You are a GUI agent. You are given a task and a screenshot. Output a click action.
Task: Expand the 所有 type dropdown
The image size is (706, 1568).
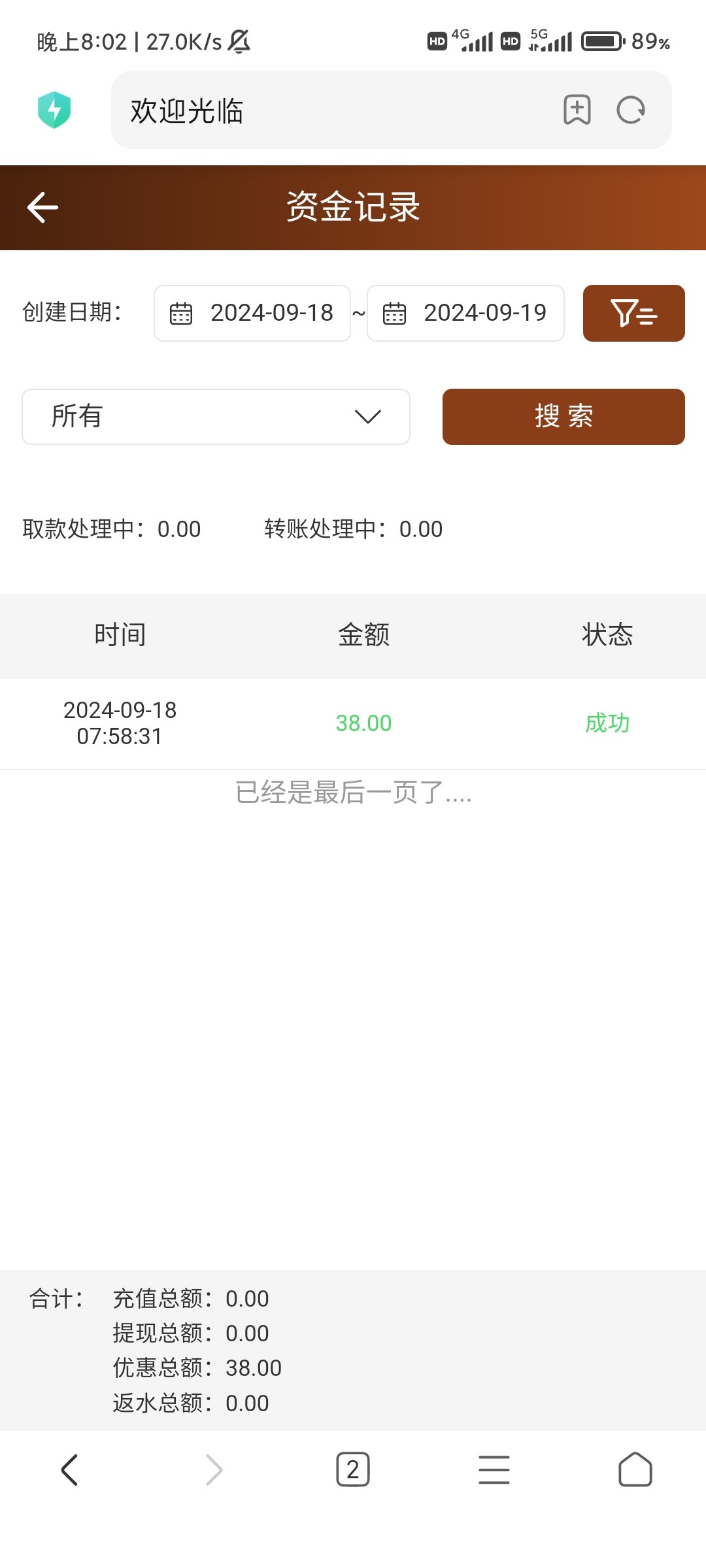[x=216, y=417]
